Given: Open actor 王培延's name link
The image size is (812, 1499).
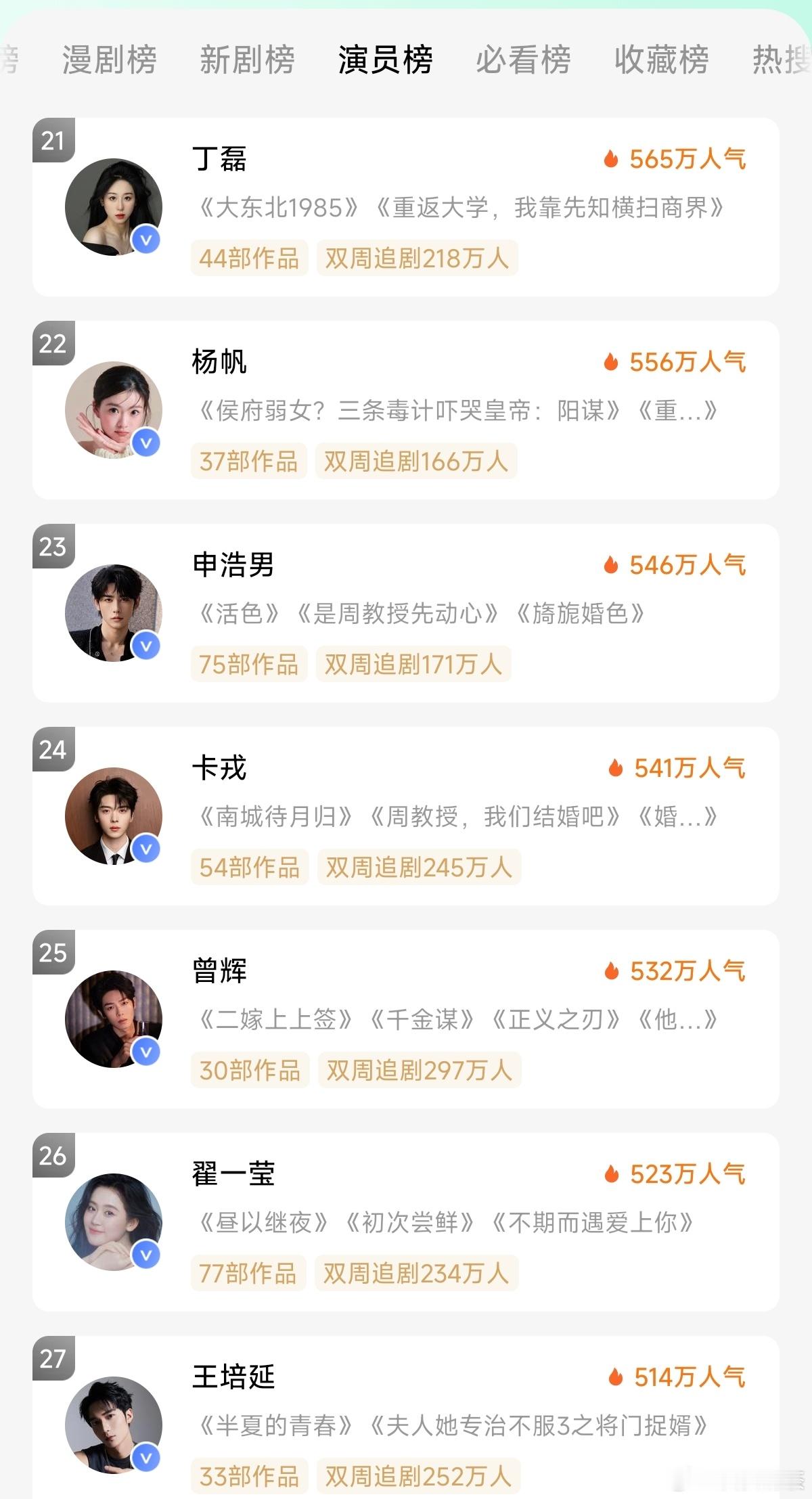Looking at the screenshot, I should [233, 1377].
